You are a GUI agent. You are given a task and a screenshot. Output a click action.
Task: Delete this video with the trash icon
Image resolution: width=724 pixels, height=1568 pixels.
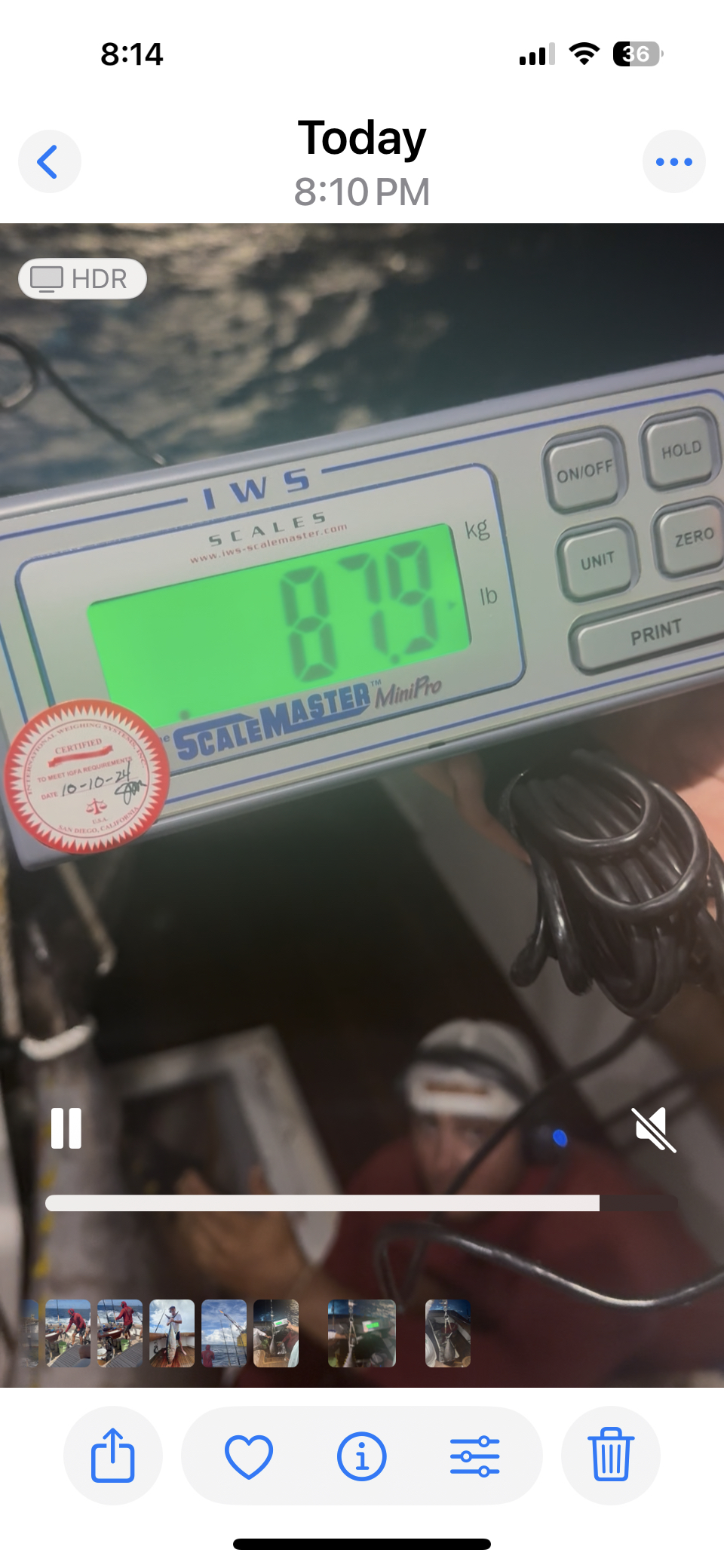(x=610, y=1456)
